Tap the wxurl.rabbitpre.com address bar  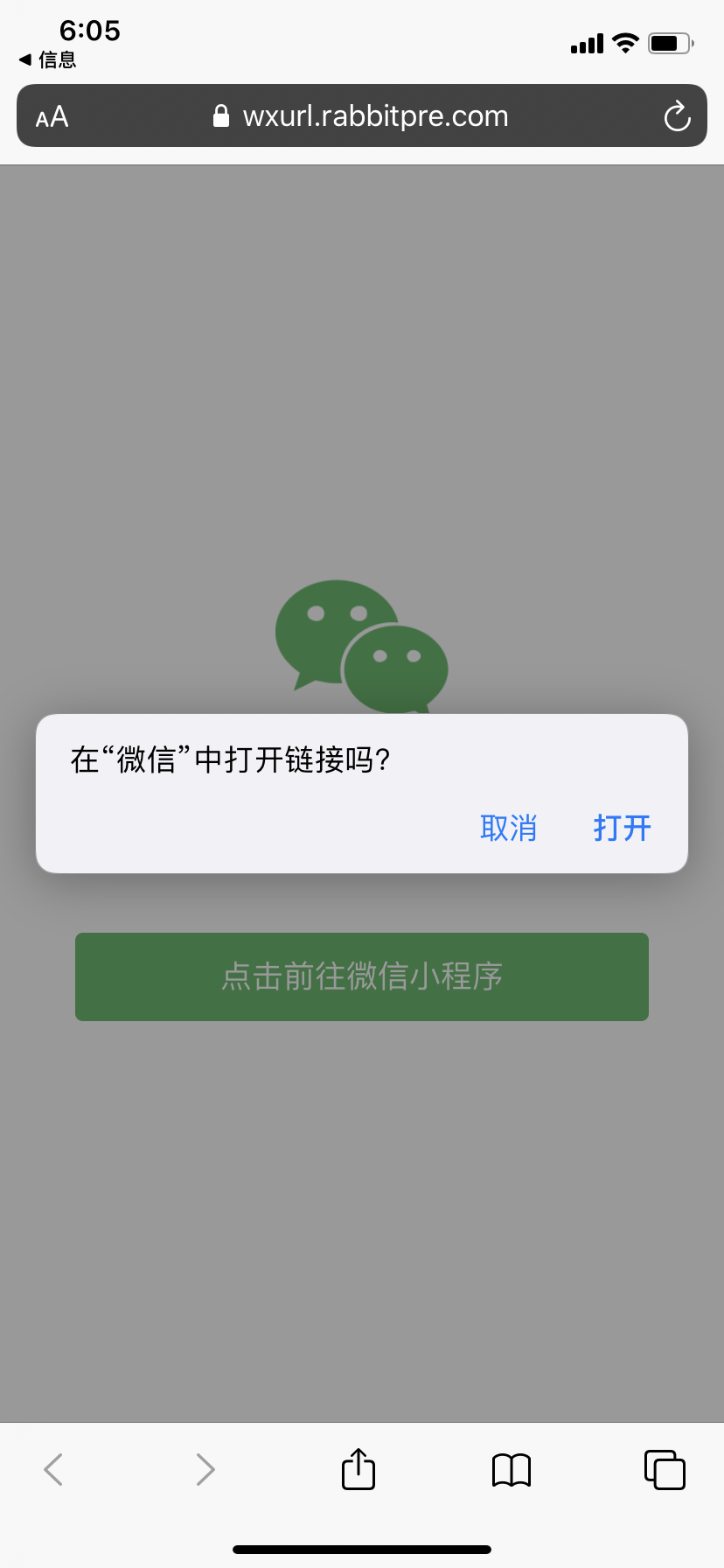click(x=362, y=115)
